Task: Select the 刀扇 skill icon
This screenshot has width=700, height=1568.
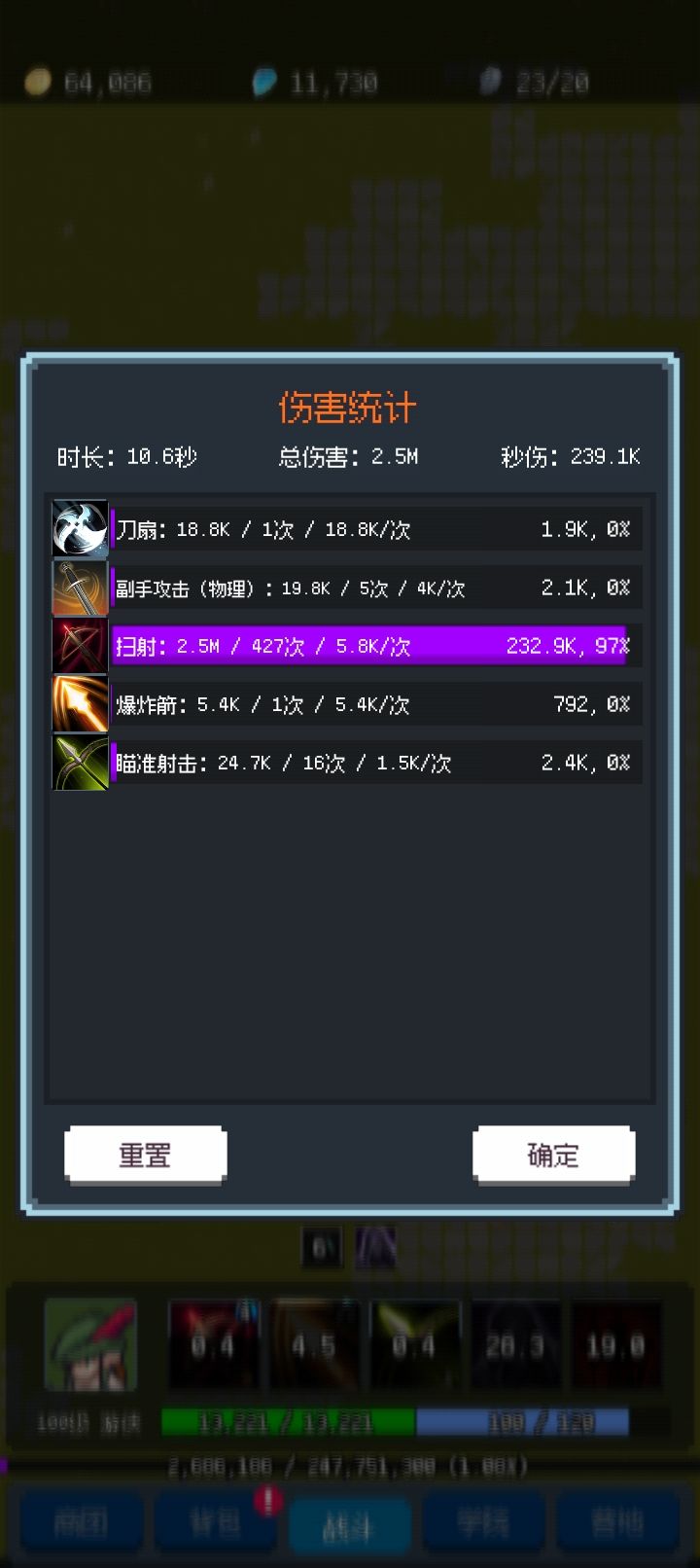Action: (x=79, y=529)
